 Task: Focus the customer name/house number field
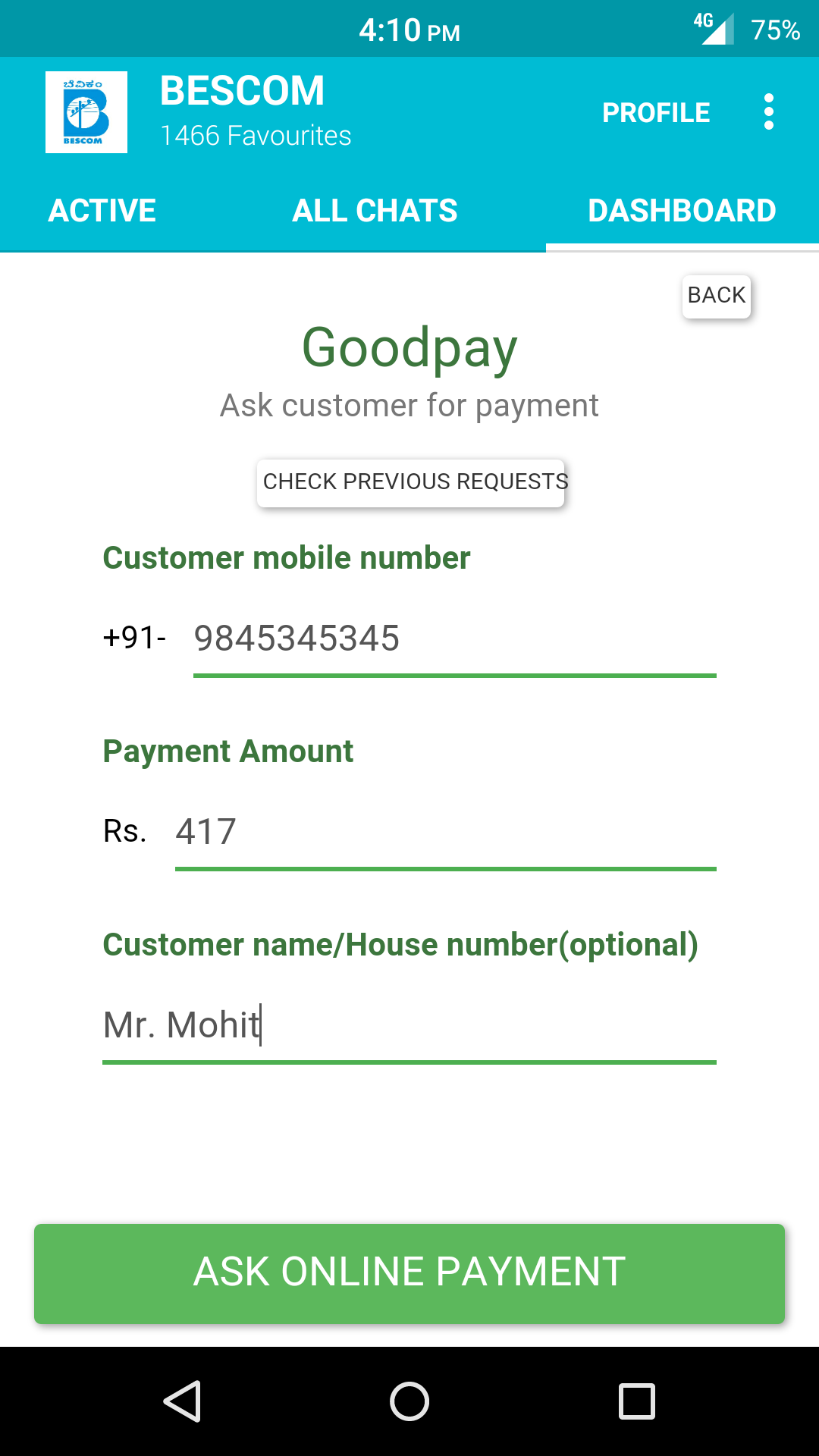click(x=409, y=1027)
